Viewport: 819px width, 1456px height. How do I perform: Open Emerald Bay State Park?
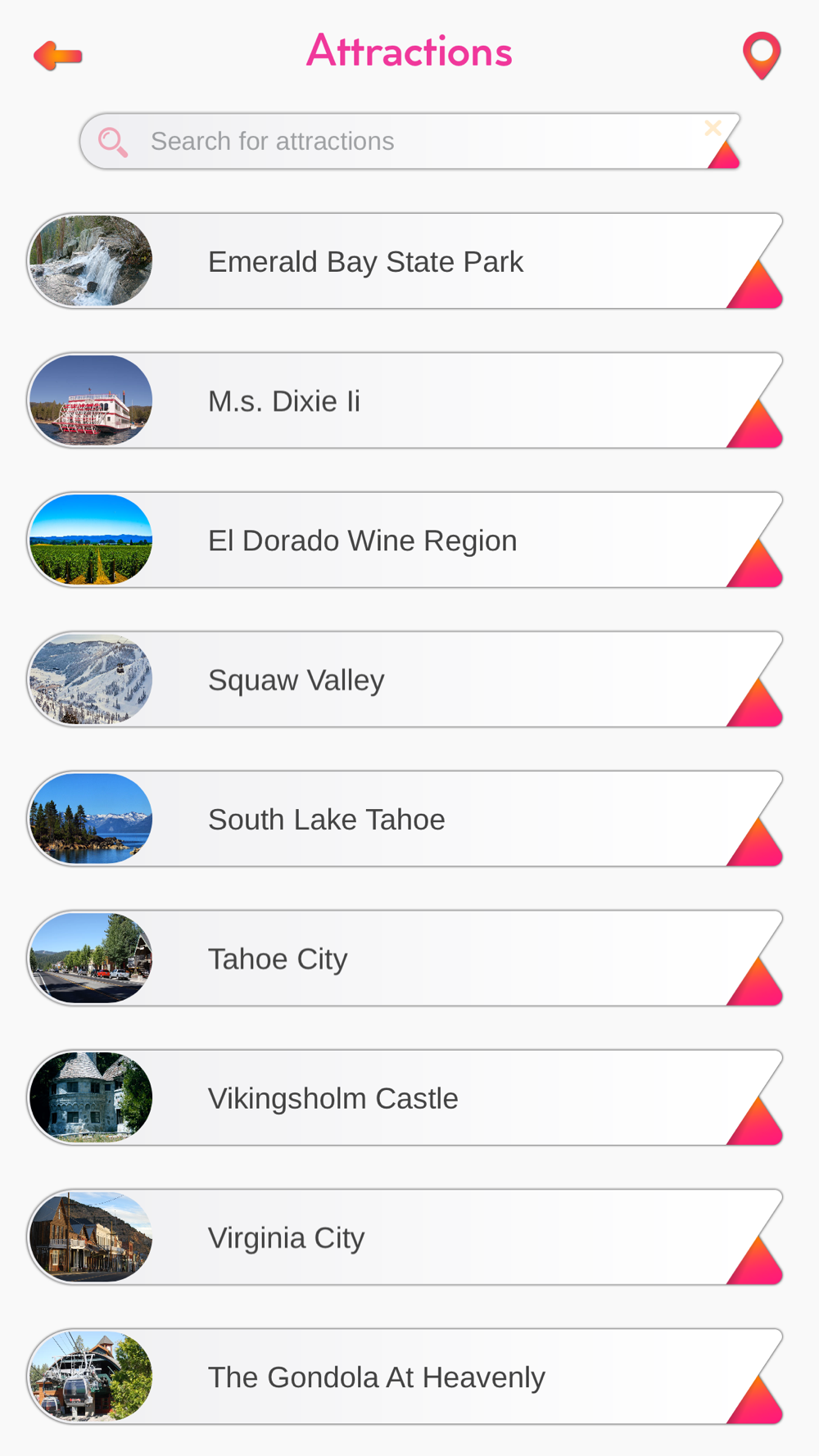click(x=405, y=261)
